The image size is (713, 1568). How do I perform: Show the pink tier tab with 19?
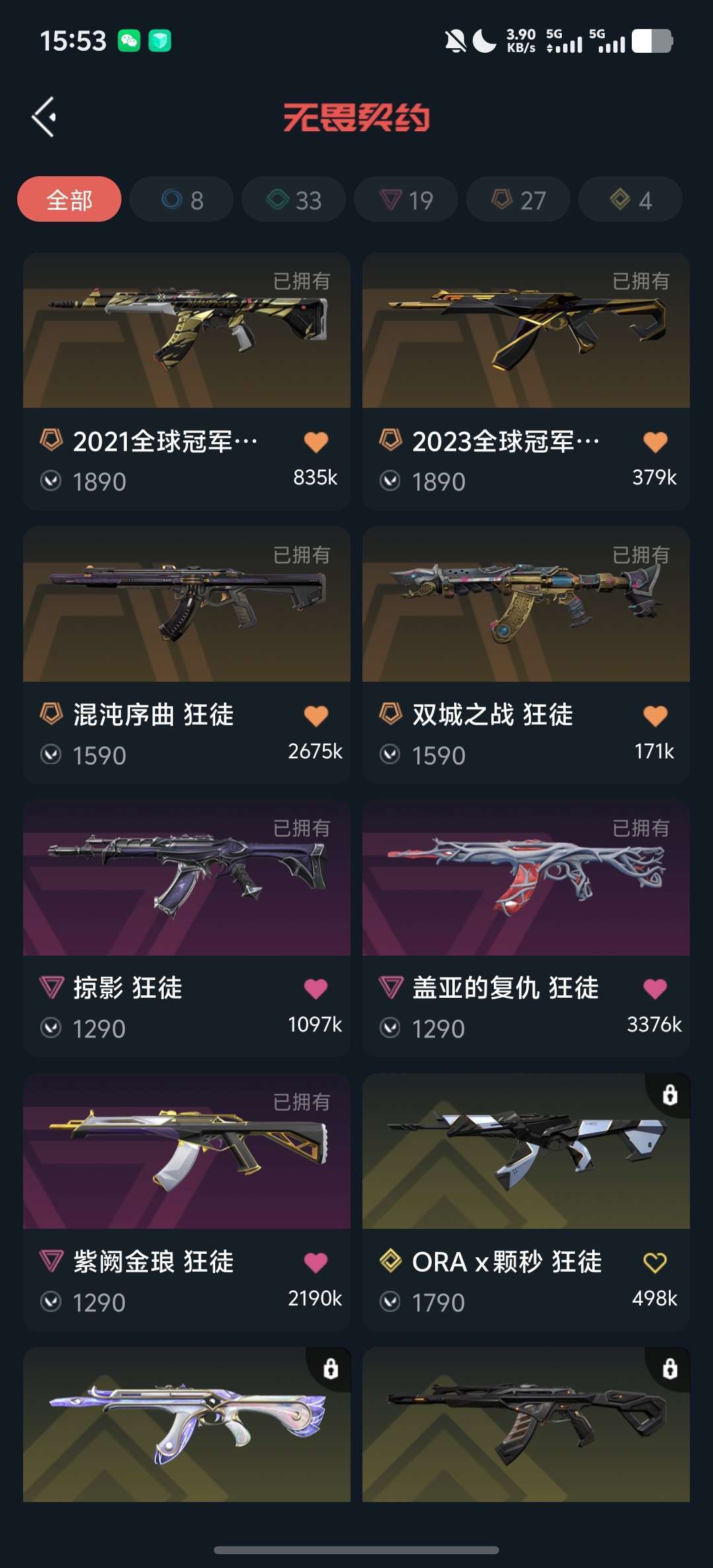click(x=406, y=199)
